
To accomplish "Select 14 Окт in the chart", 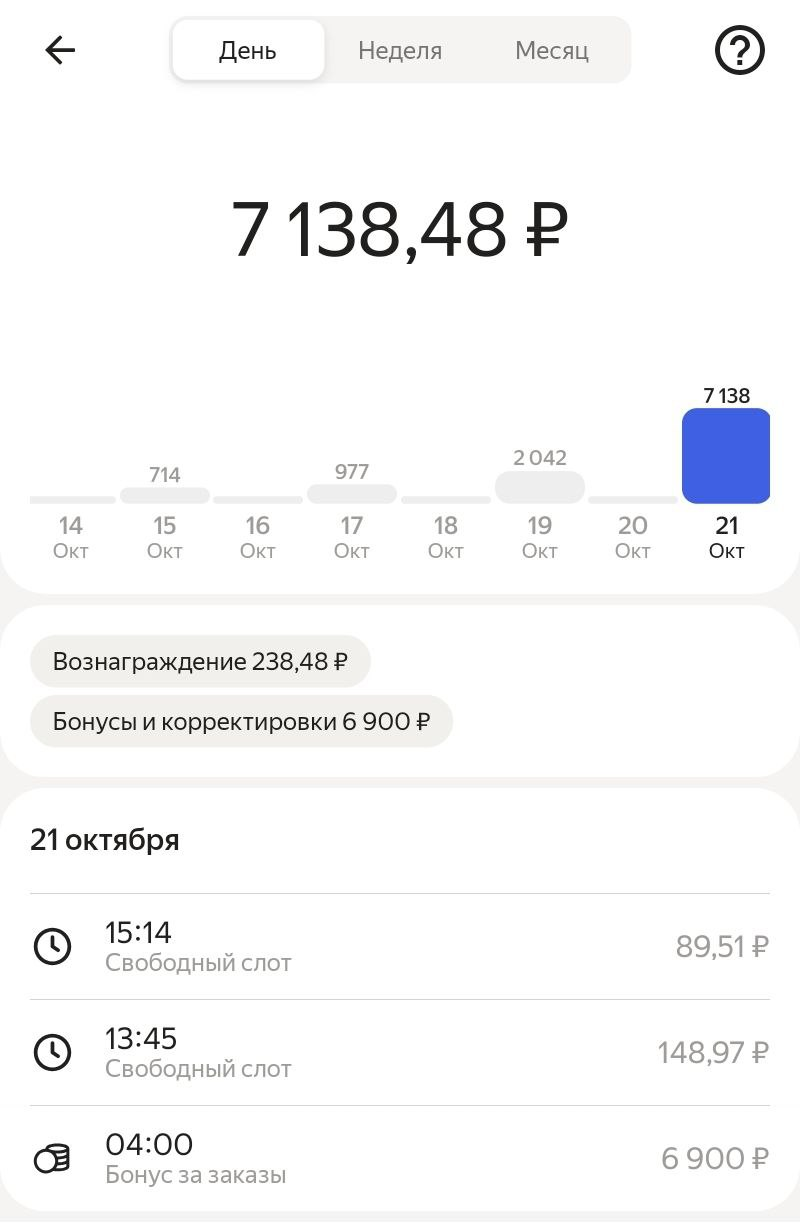I will (x=71, y=535).
